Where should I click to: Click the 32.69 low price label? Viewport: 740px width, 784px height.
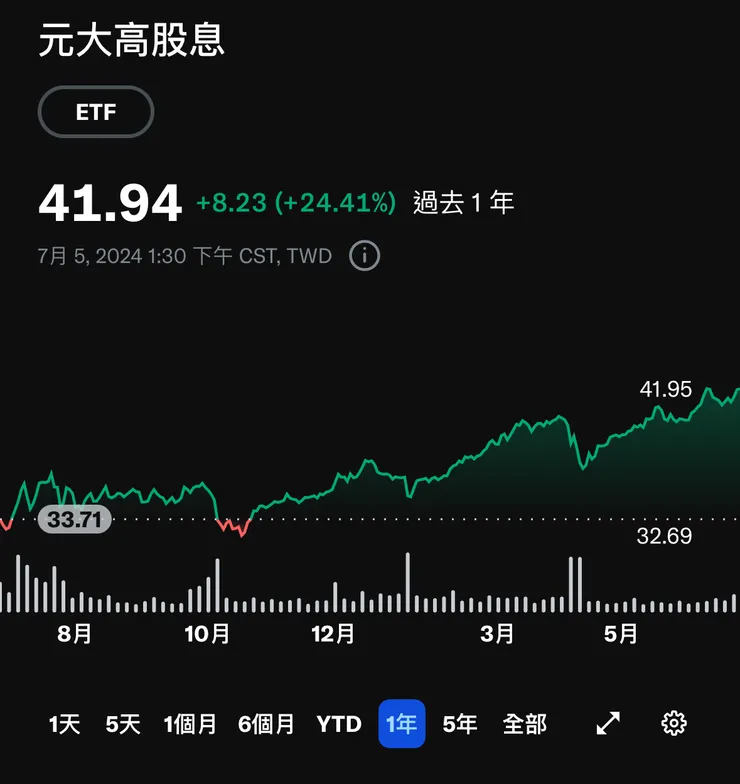click(663, 536)
